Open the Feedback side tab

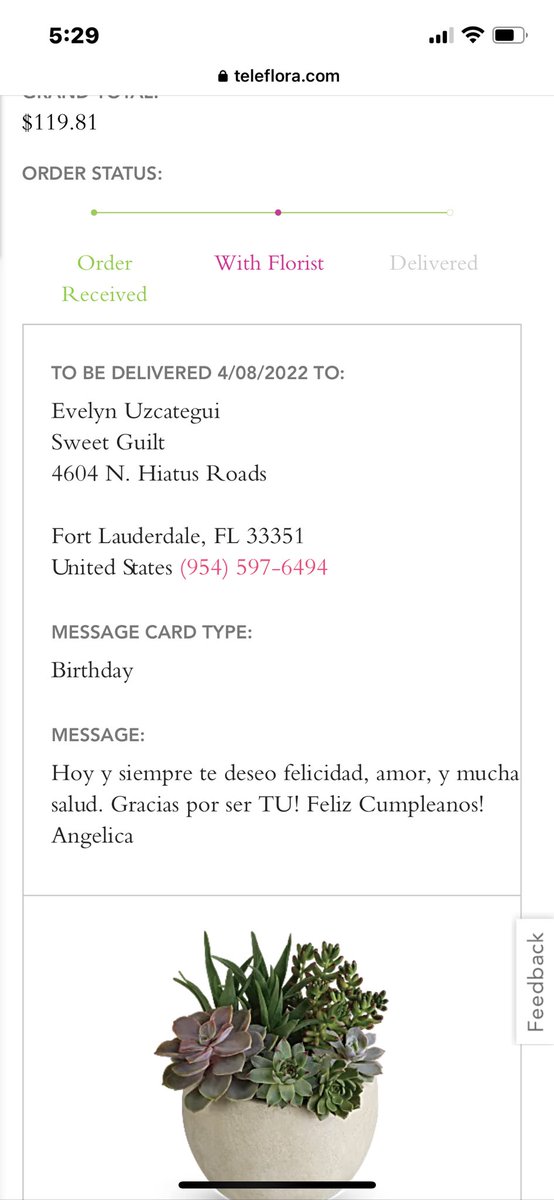[x=536, y=981]
